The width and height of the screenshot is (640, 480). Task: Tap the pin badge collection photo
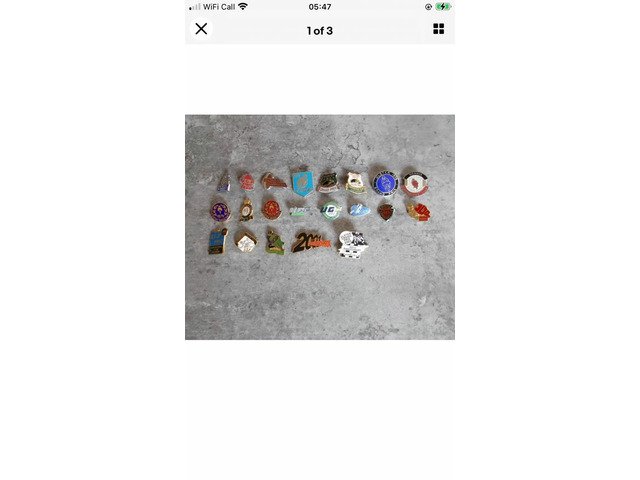tap(319, 227)
